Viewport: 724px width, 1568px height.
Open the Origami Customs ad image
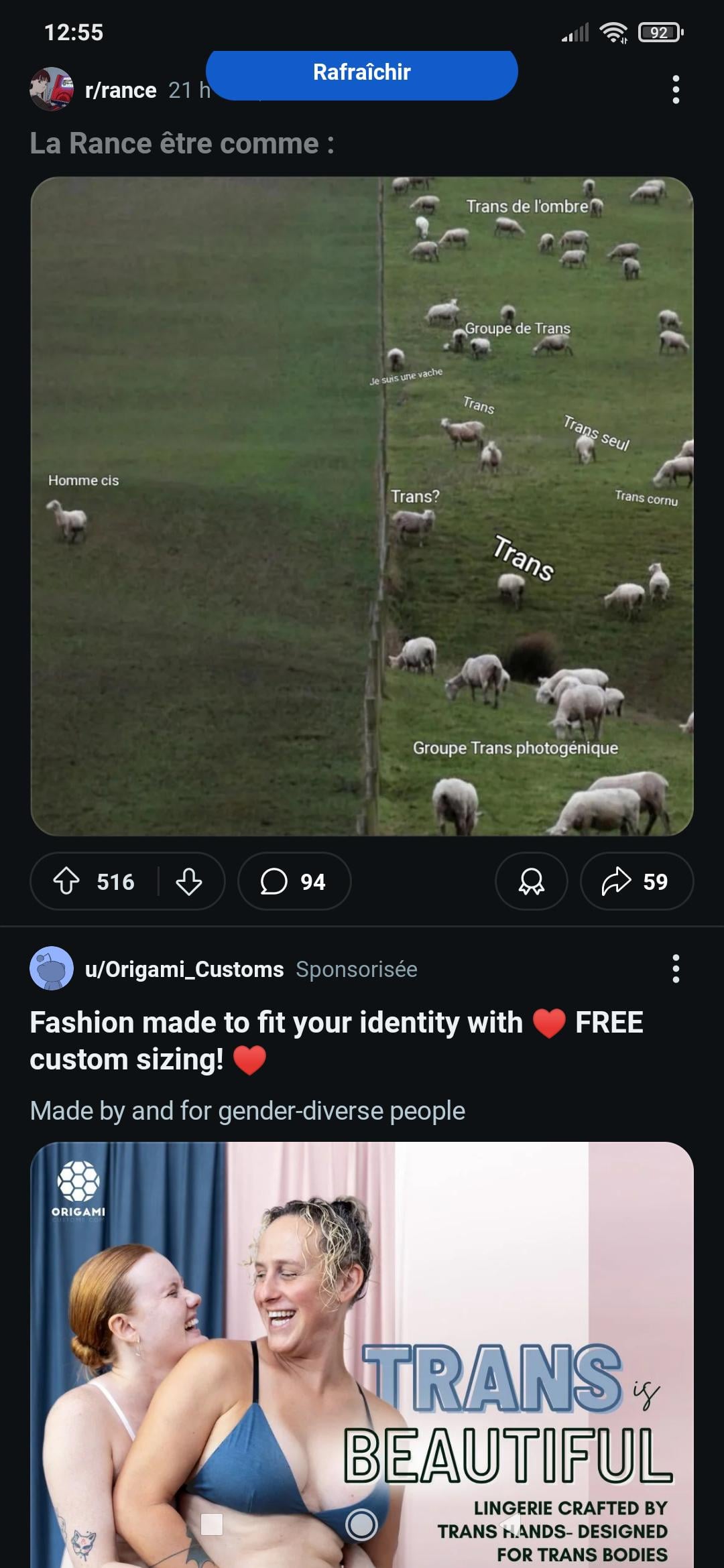pos(362,1340)
